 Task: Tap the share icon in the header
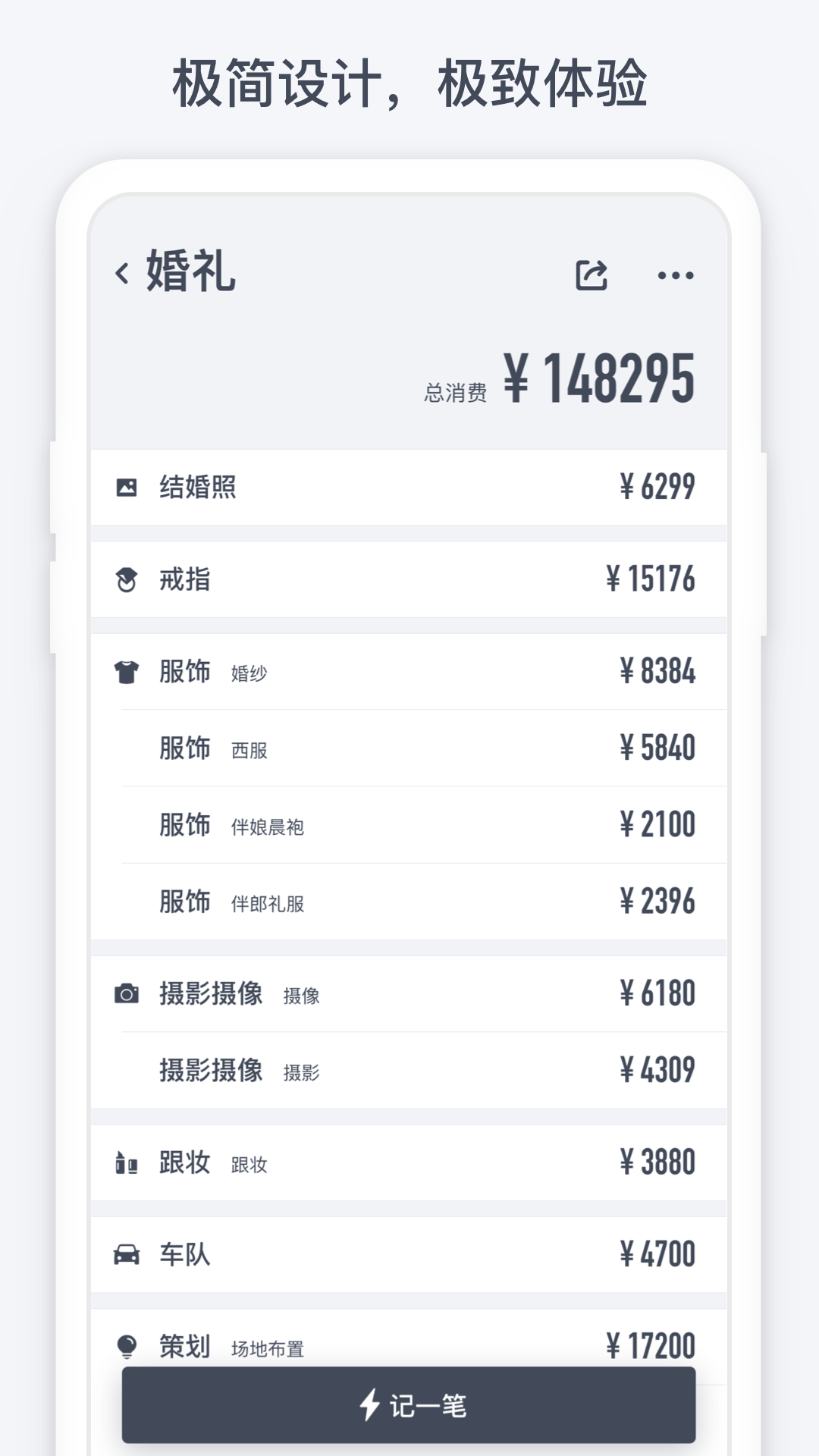[x=591, y=275]
